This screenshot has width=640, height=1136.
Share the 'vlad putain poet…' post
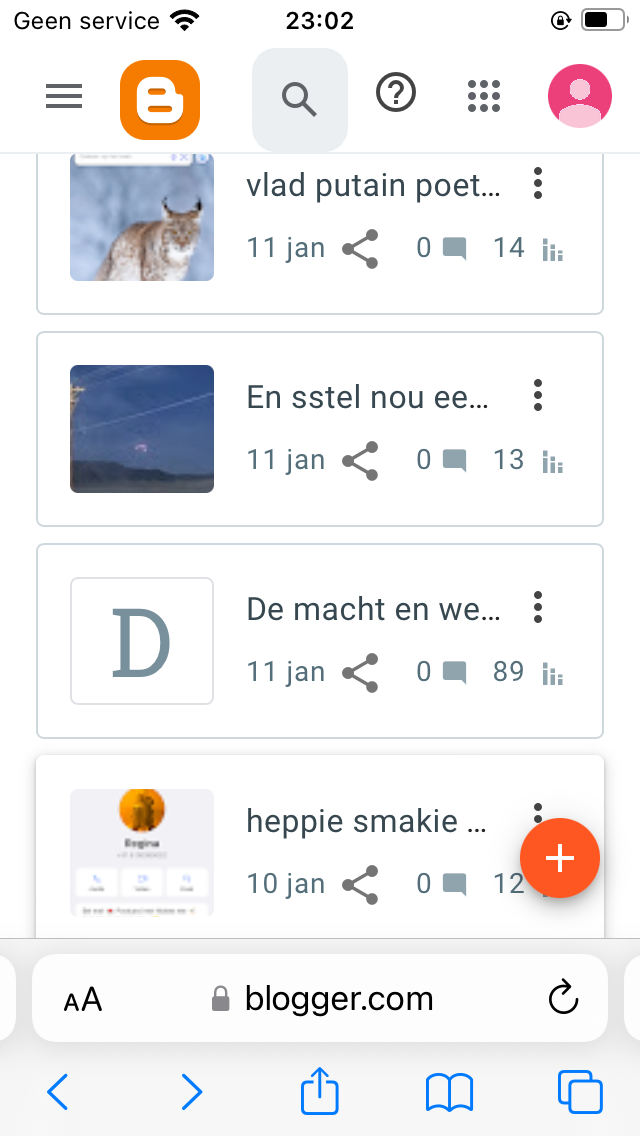[x=360, y=249]
